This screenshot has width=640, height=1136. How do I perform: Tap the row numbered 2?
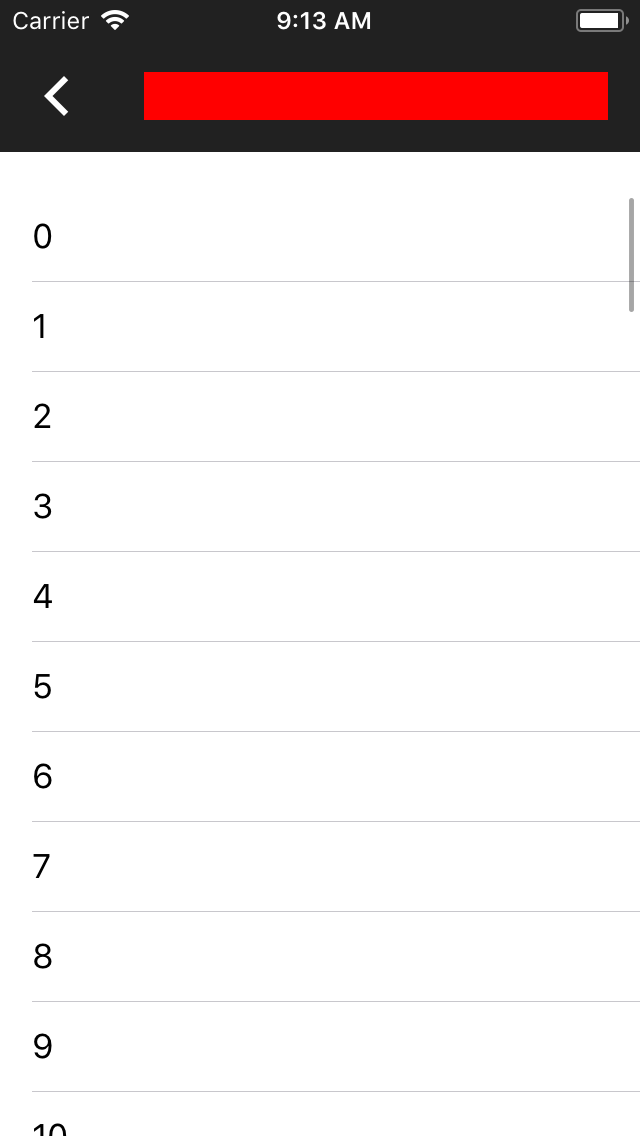coord(320,417)
